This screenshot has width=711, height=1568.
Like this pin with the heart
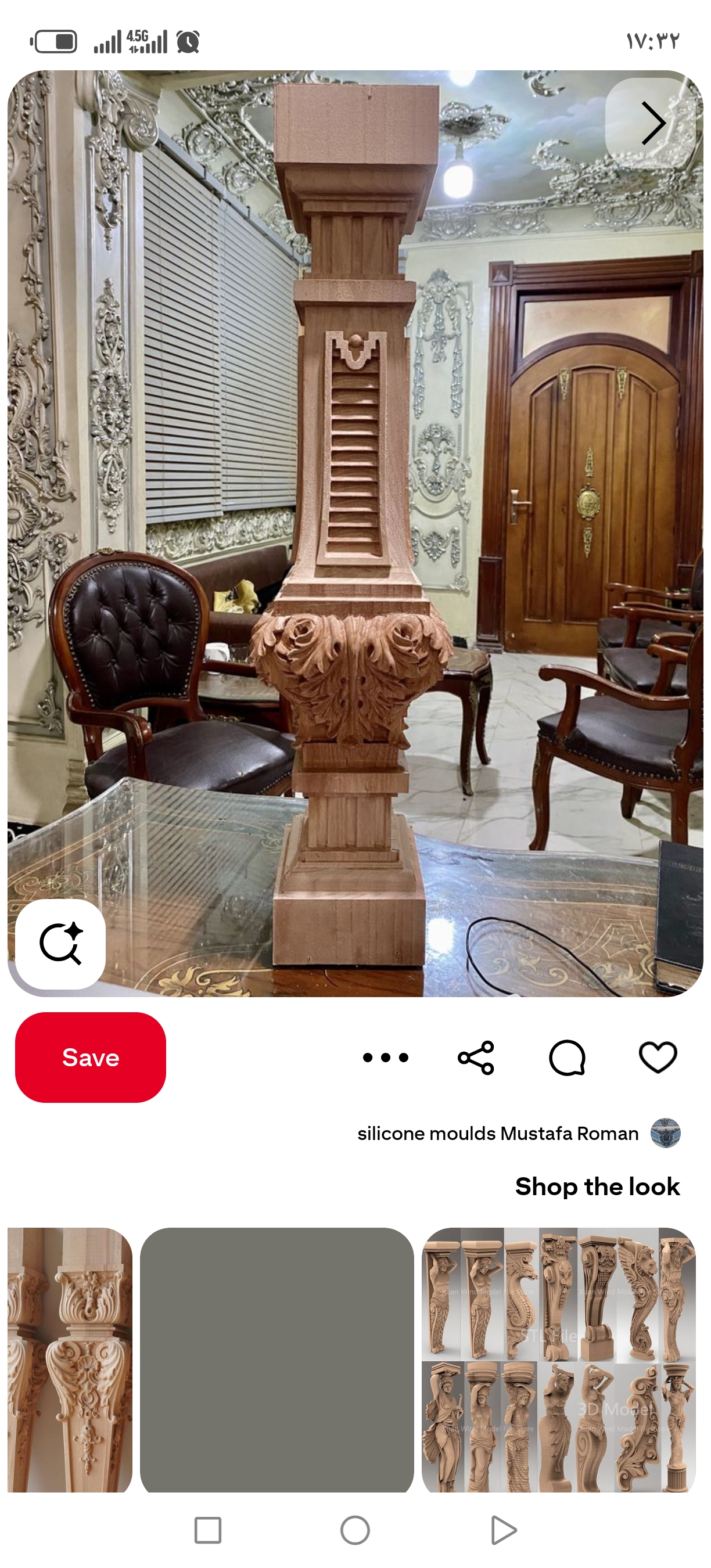658,1058
